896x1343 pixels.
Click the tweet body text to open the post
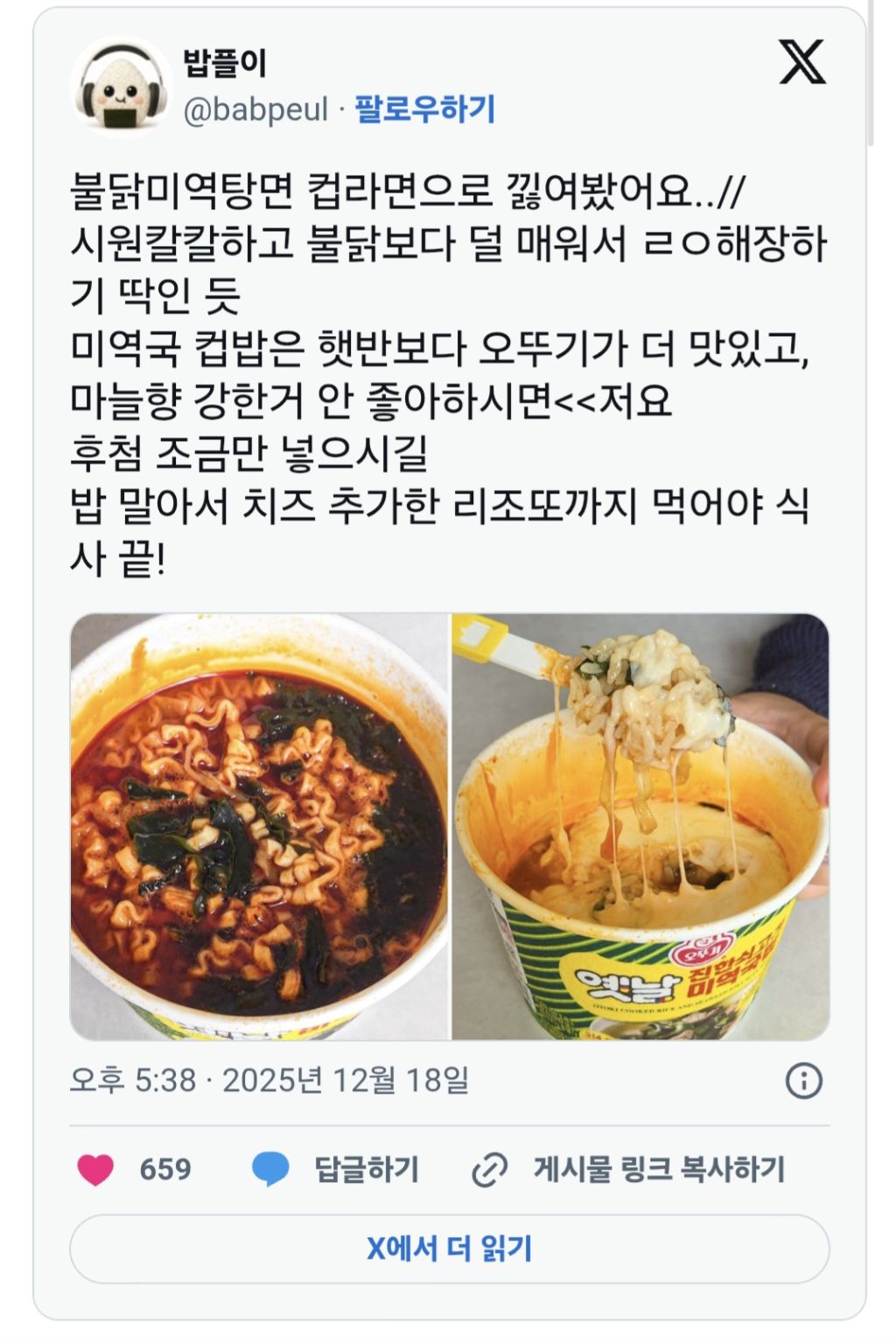[437, 367]
